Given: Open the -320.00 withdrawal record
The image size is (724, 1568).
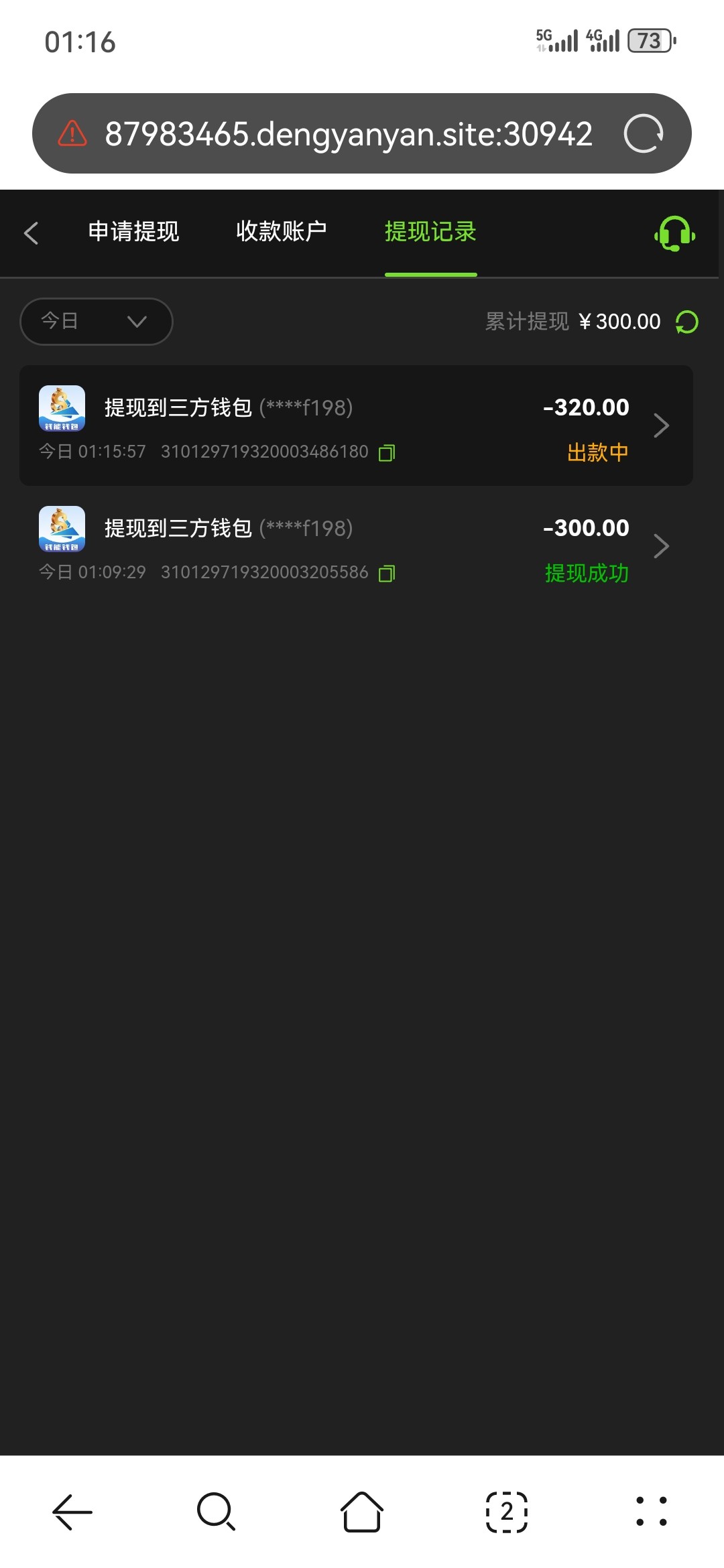Looking at the screenshot, I should click(x=356, y=426).
